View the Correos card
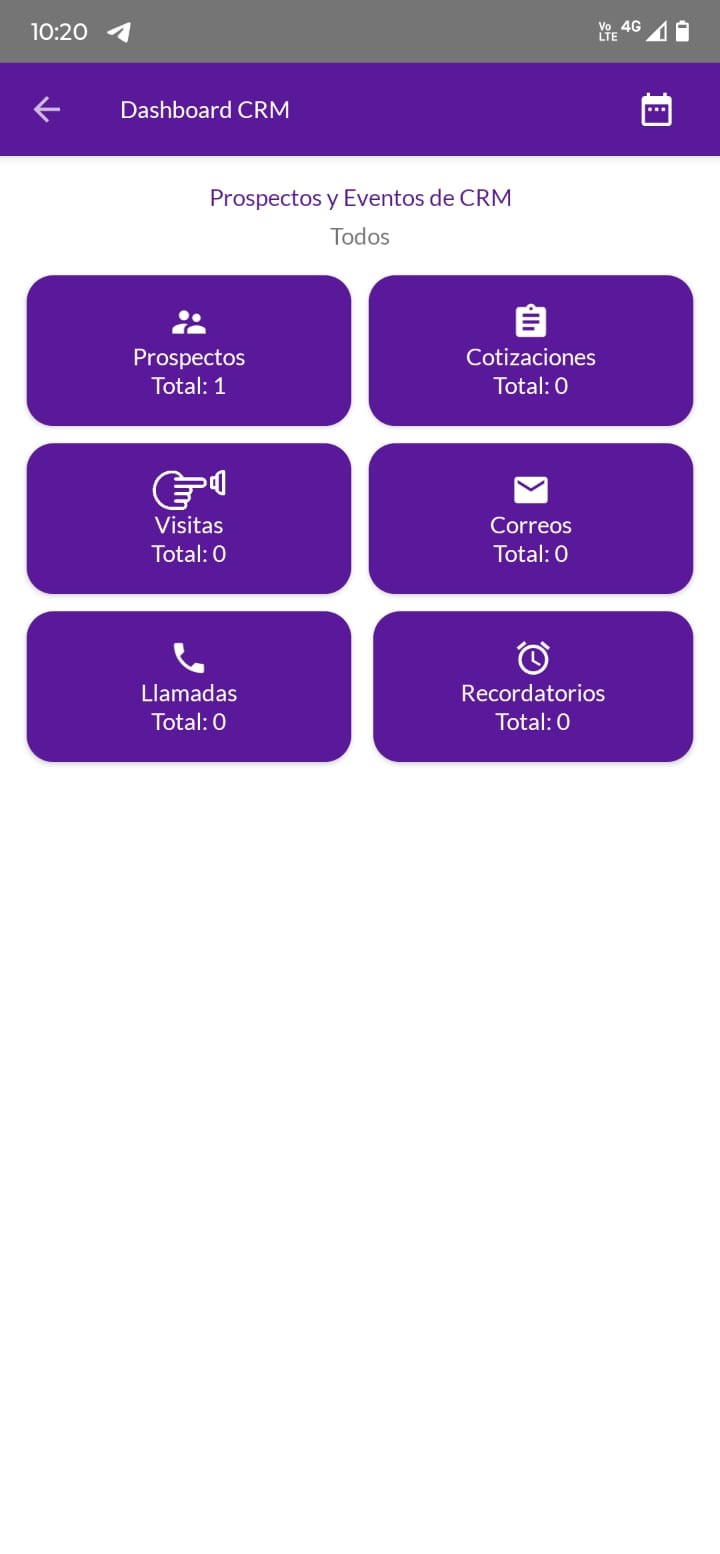 point(531,519)
